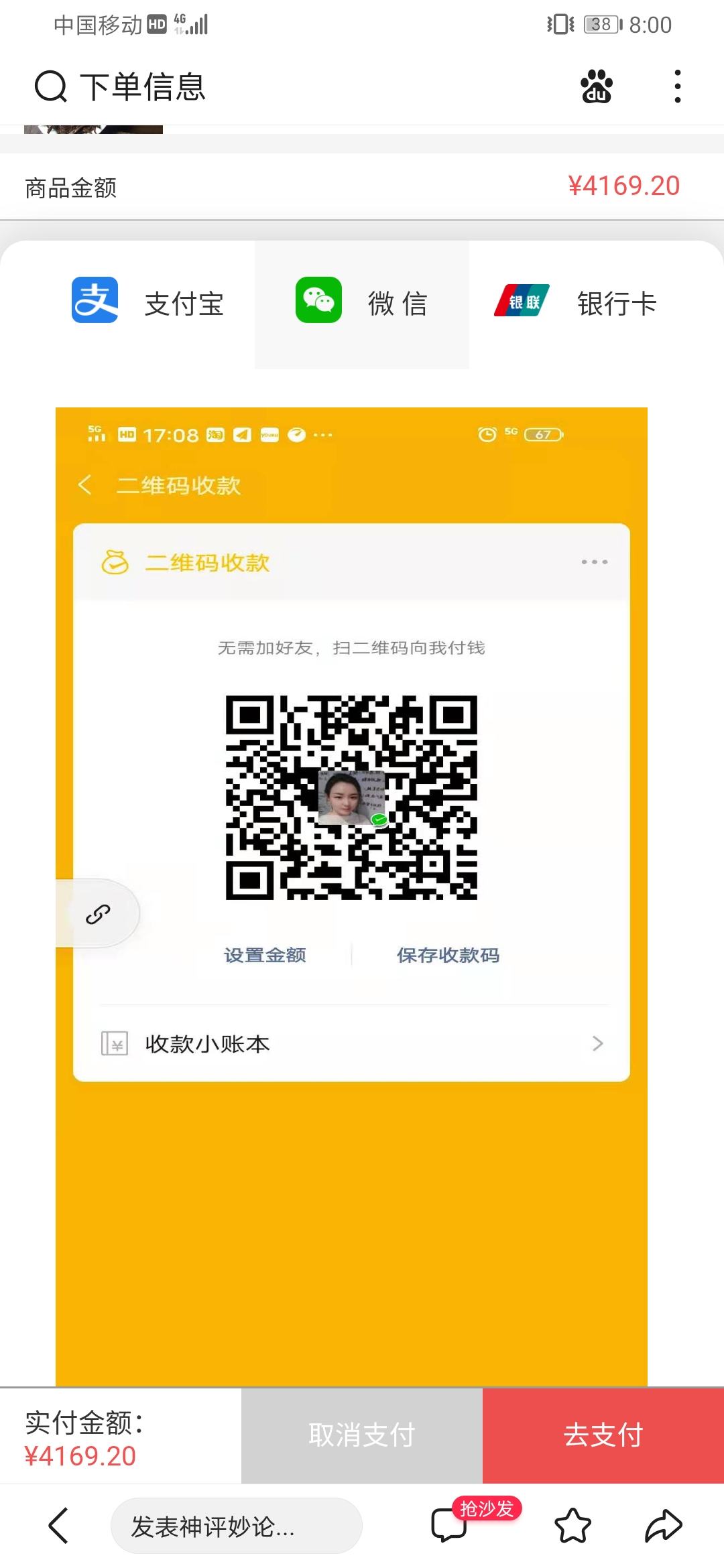This screenshot has width=724, height=1568.
Task: Switch to 微信 payment
Action: tap(362, 303)
